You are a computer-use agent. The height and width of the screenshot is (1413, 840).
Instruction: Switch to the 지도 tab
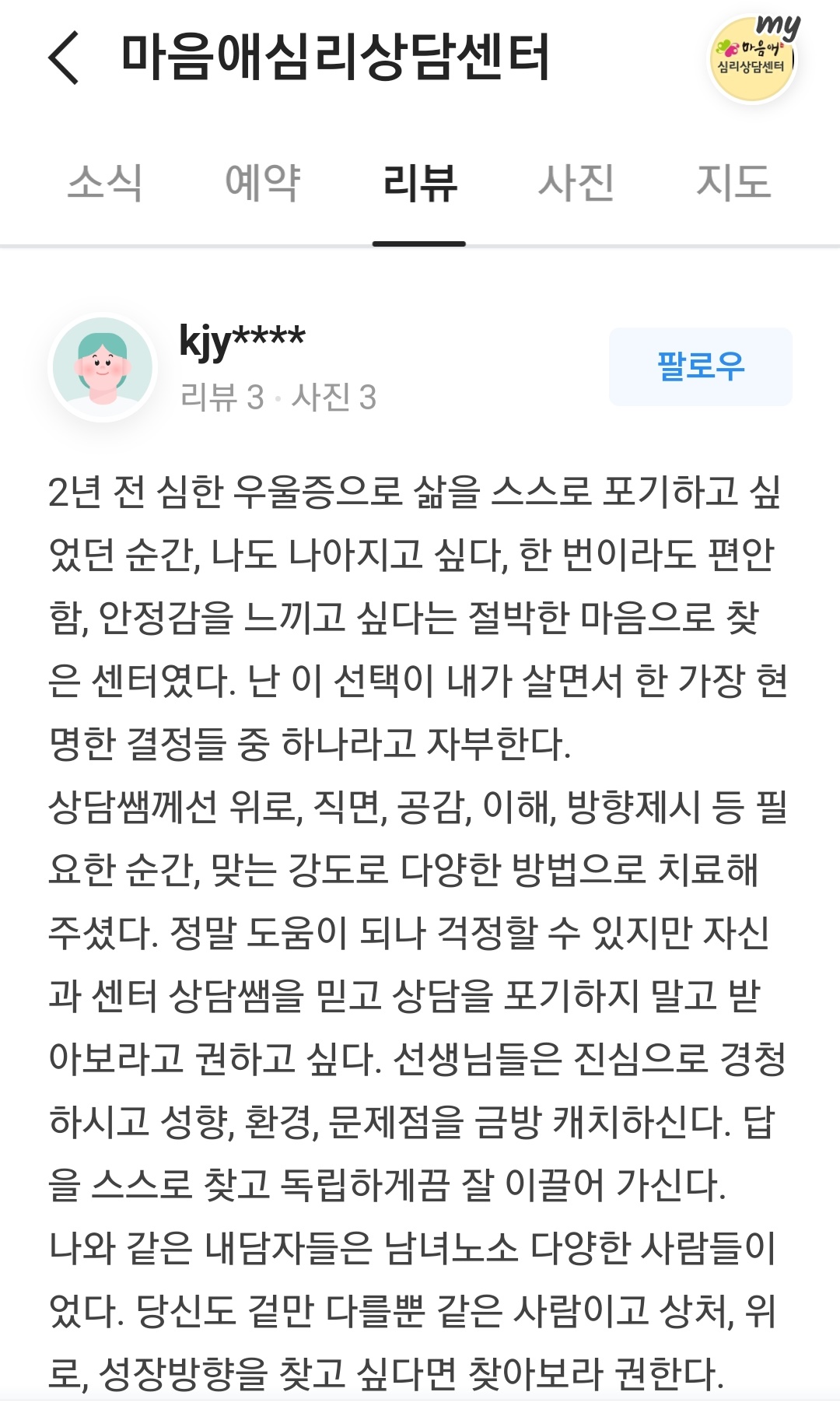[x=733, y=184]
